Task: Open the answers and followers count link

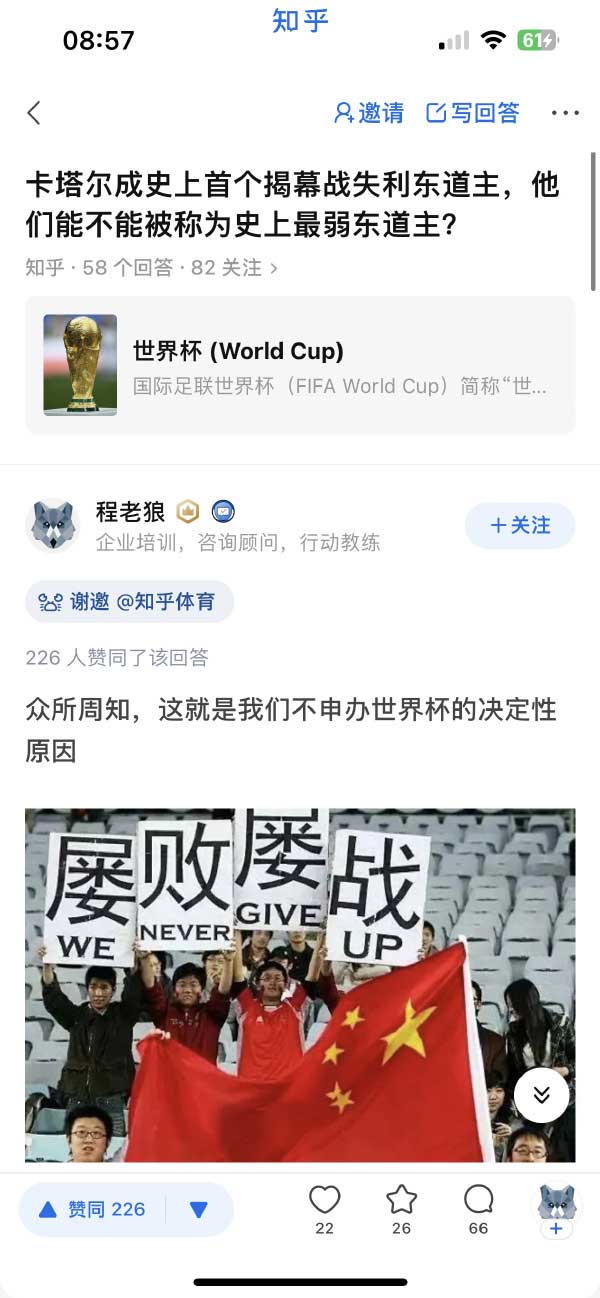Action: click(151, 268)
